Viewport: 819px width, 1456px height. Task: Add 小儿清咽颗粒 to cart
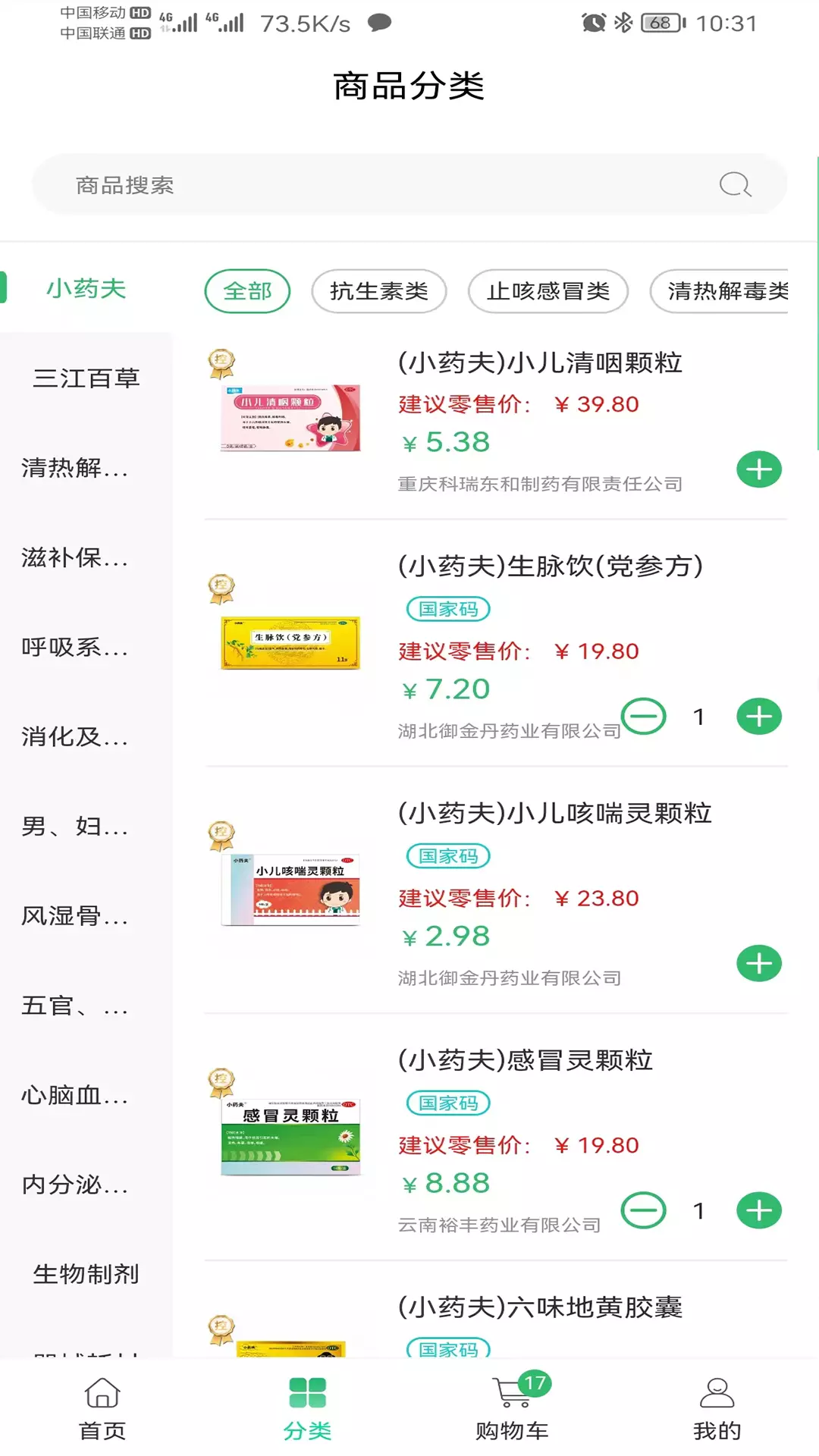click(759, 469)
